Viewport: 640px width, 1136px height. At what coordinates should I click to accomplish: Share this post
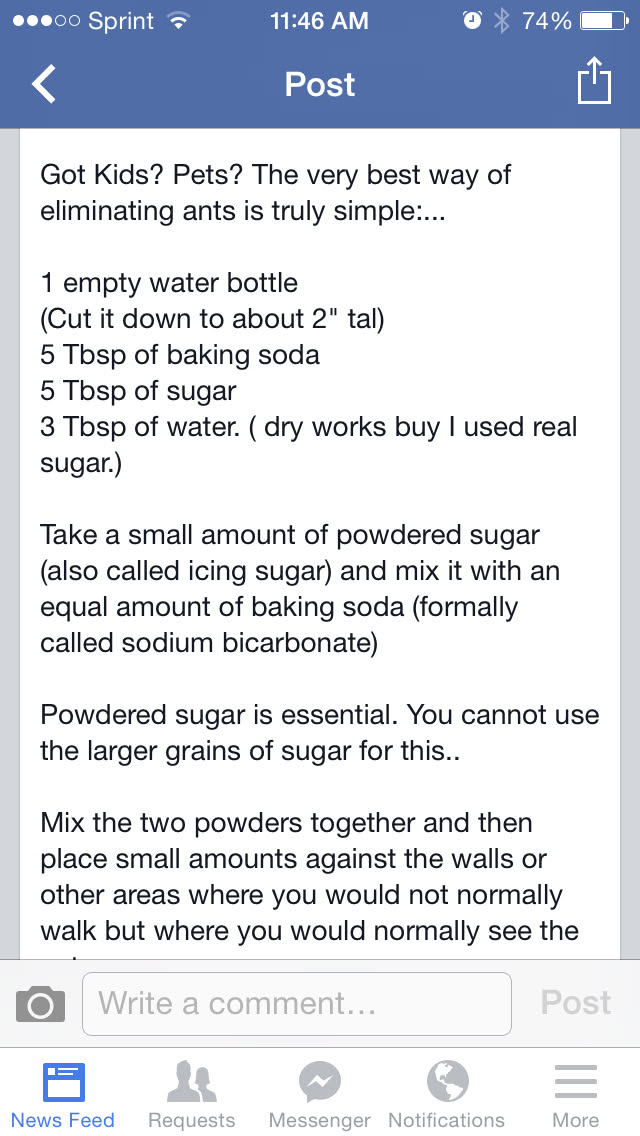tap(594, 82)
